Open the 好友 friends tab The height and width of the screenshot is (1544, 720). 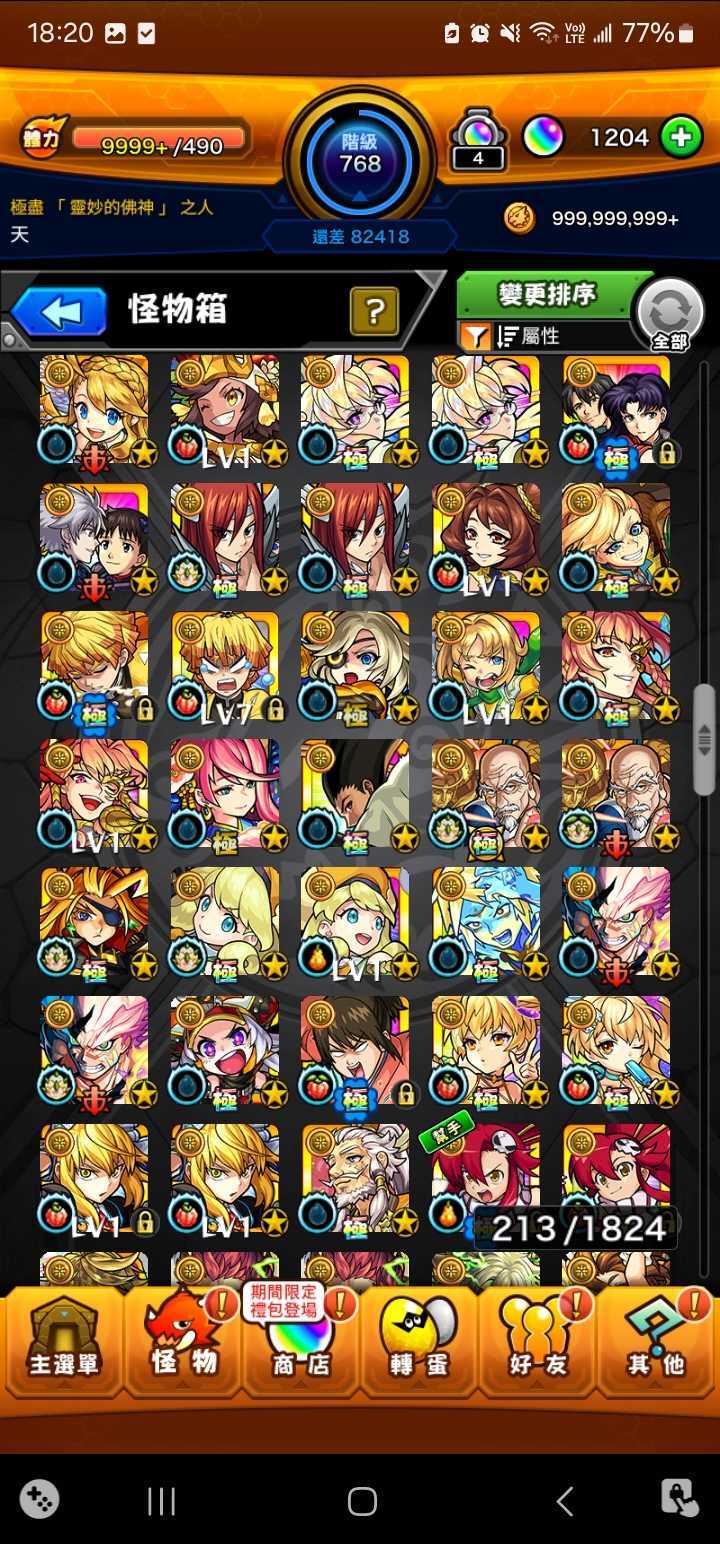(536, 1342)
